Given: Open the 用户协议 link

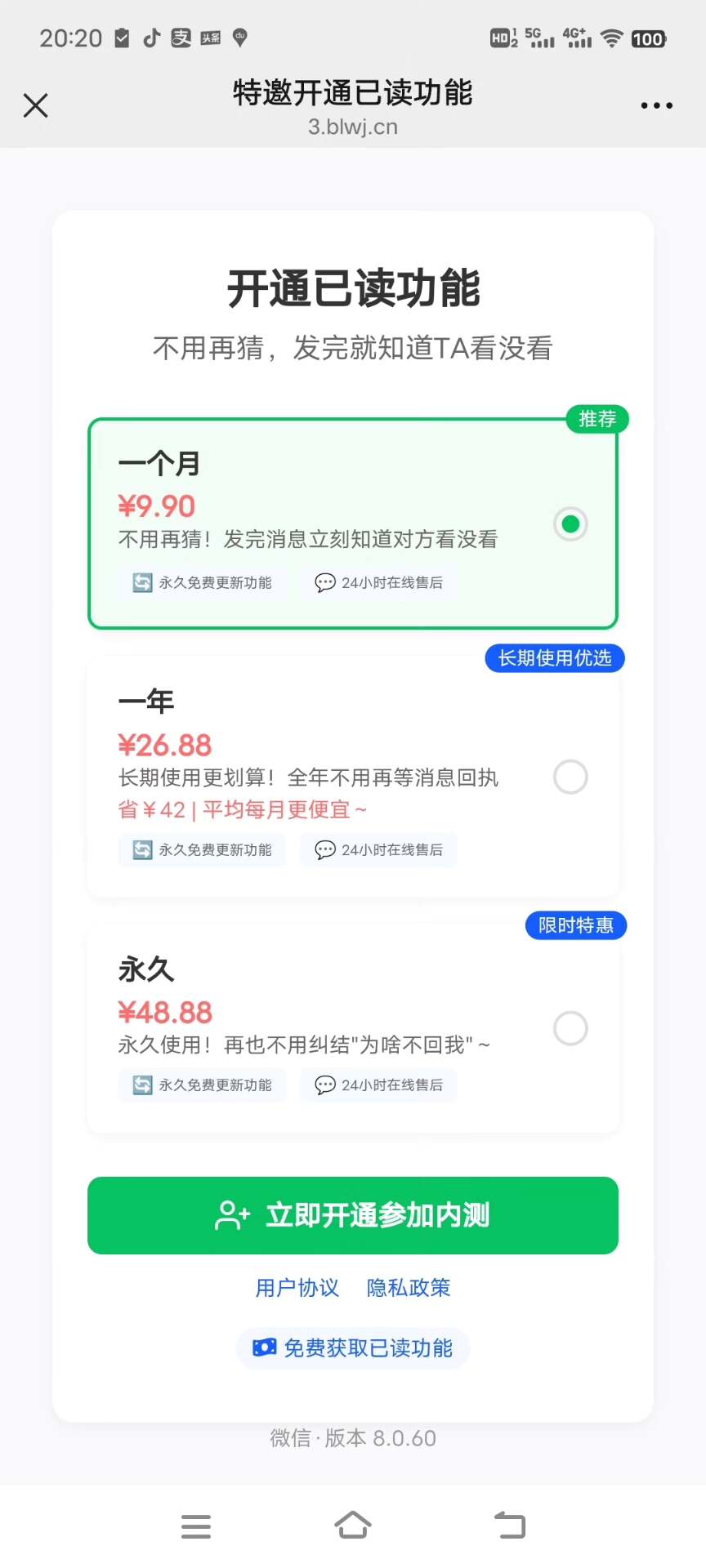Looking at the screenshot, I should (297, 1288).
